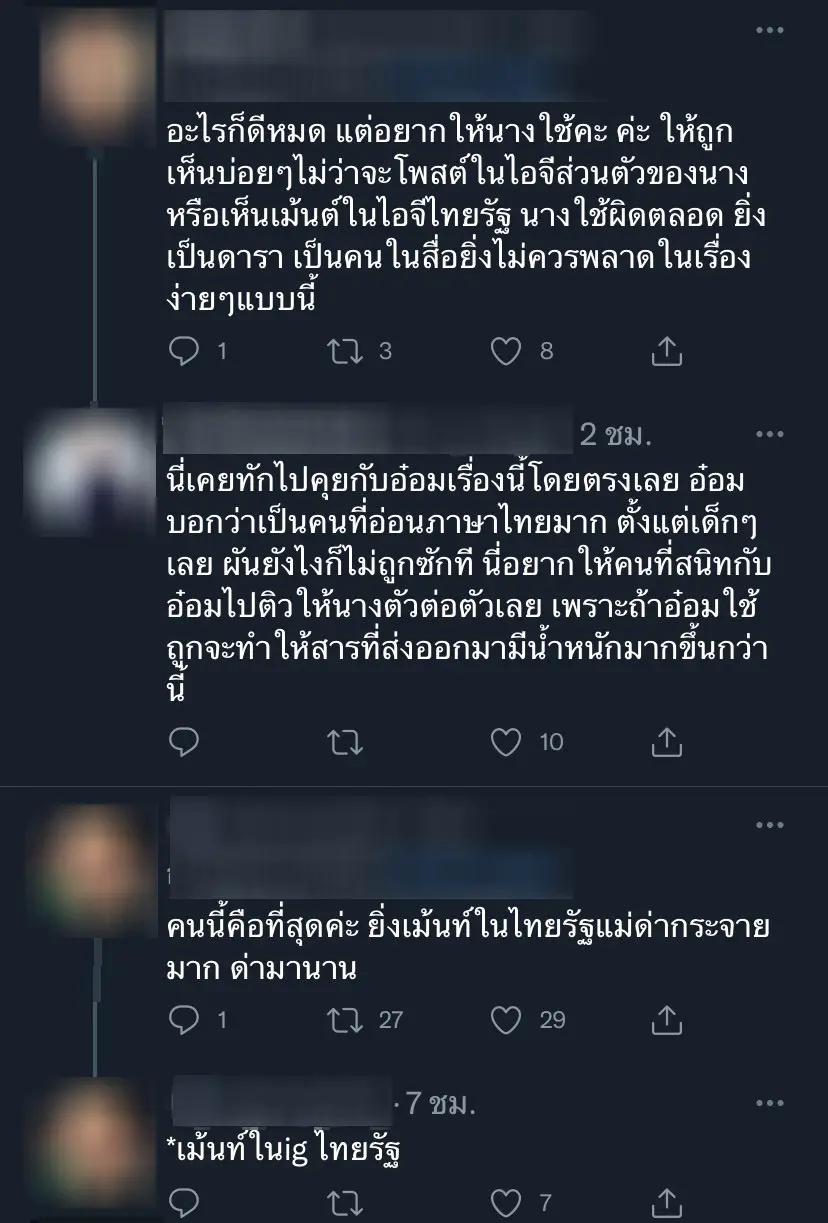Retweet the tweet with 27 retweets
This screenshot has height=1223, width=828.
(346, 1019)
